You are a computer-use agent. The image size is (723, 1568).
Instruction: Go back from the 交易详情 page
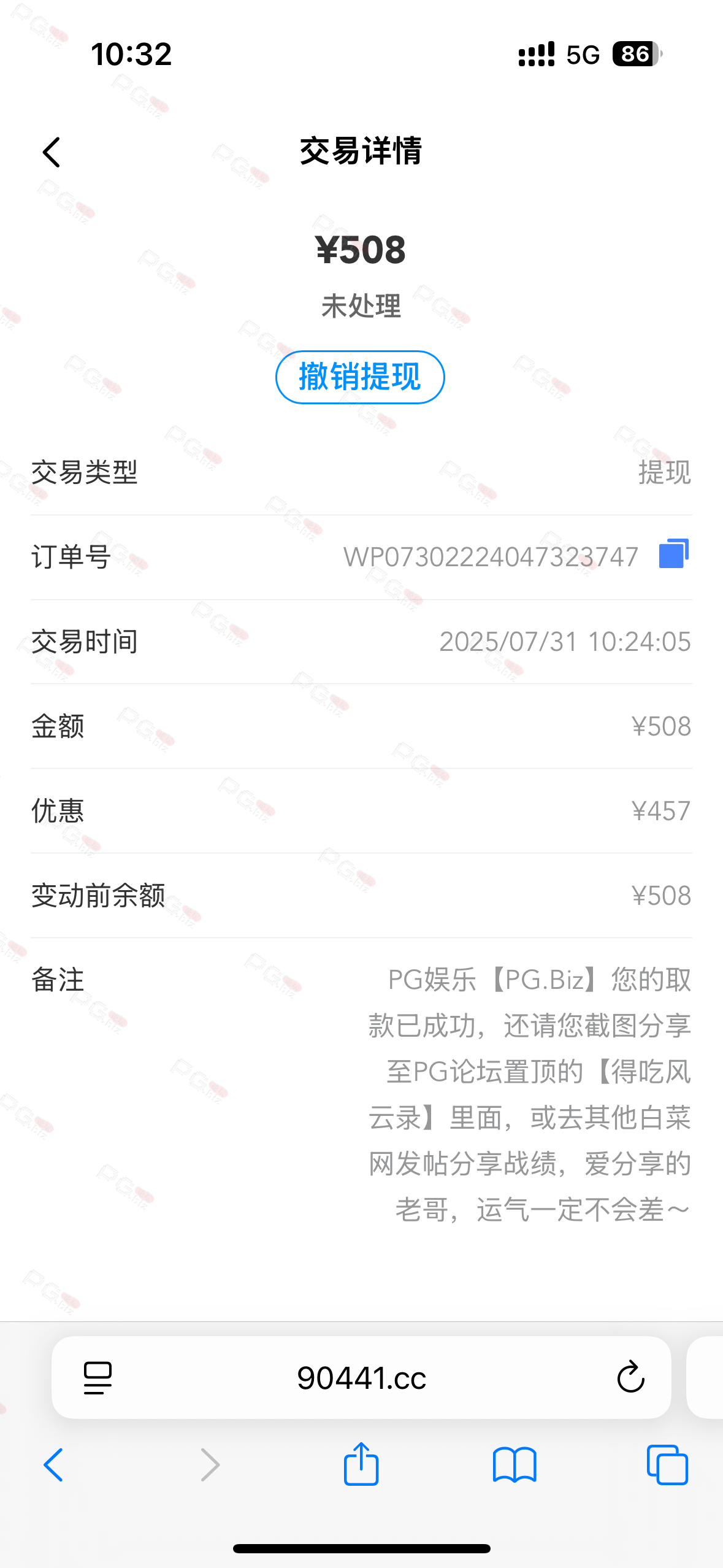pos(52,152)
